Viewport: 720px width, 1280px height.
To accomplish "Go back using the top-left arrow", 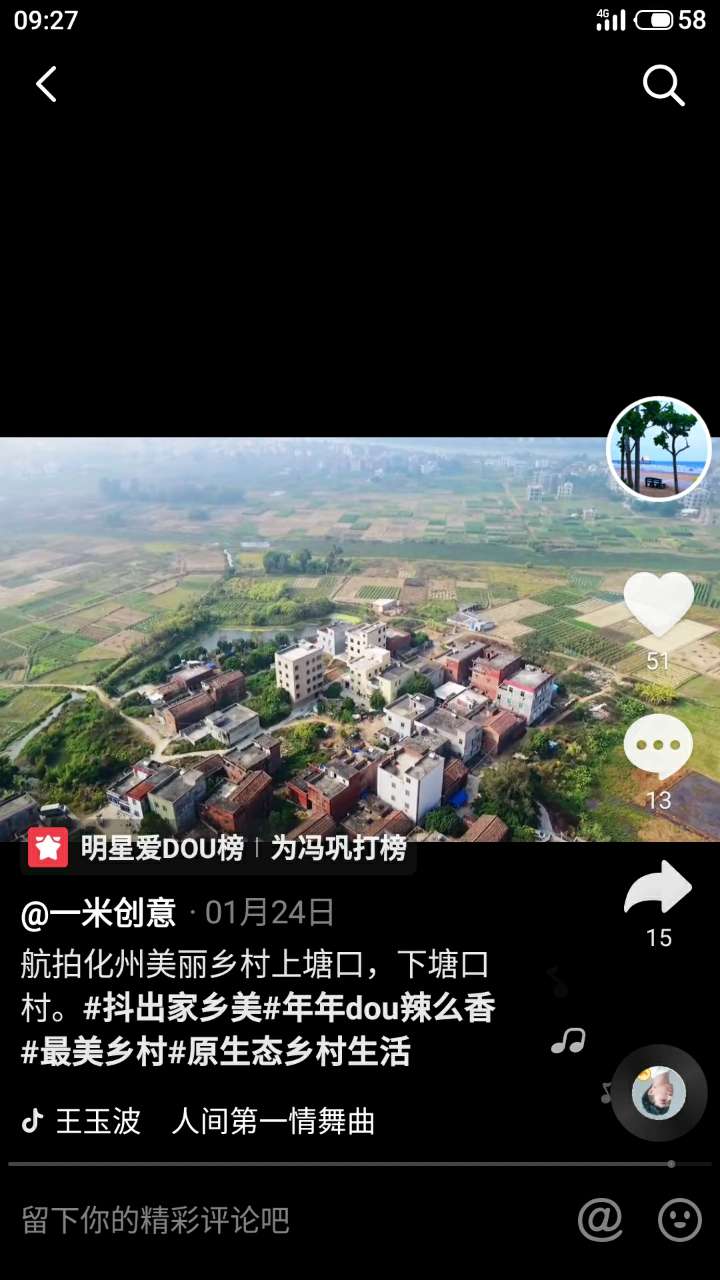I will click(x=47, y=85).
